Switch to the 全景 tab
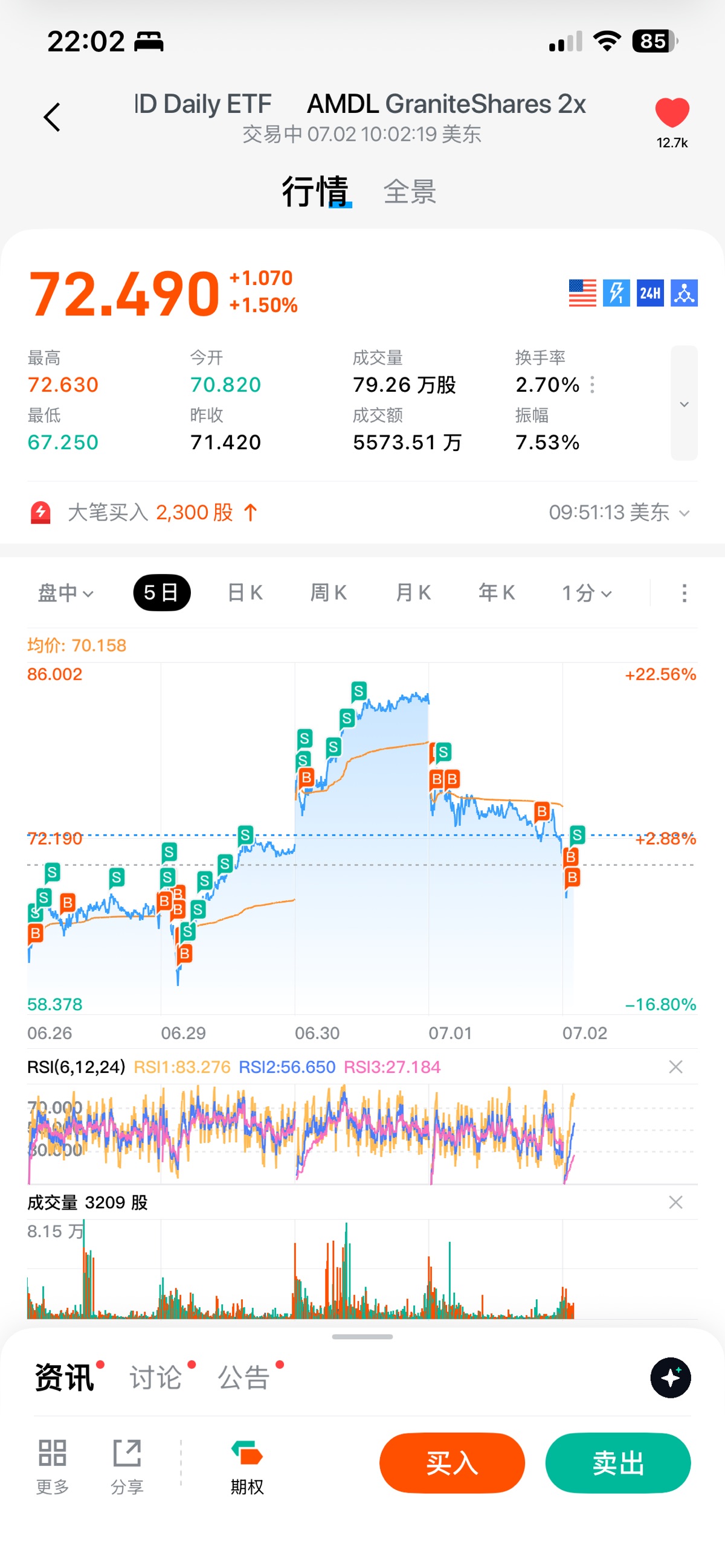The width and height of the screenshot is (725, 1568). [x=410, y=192]
